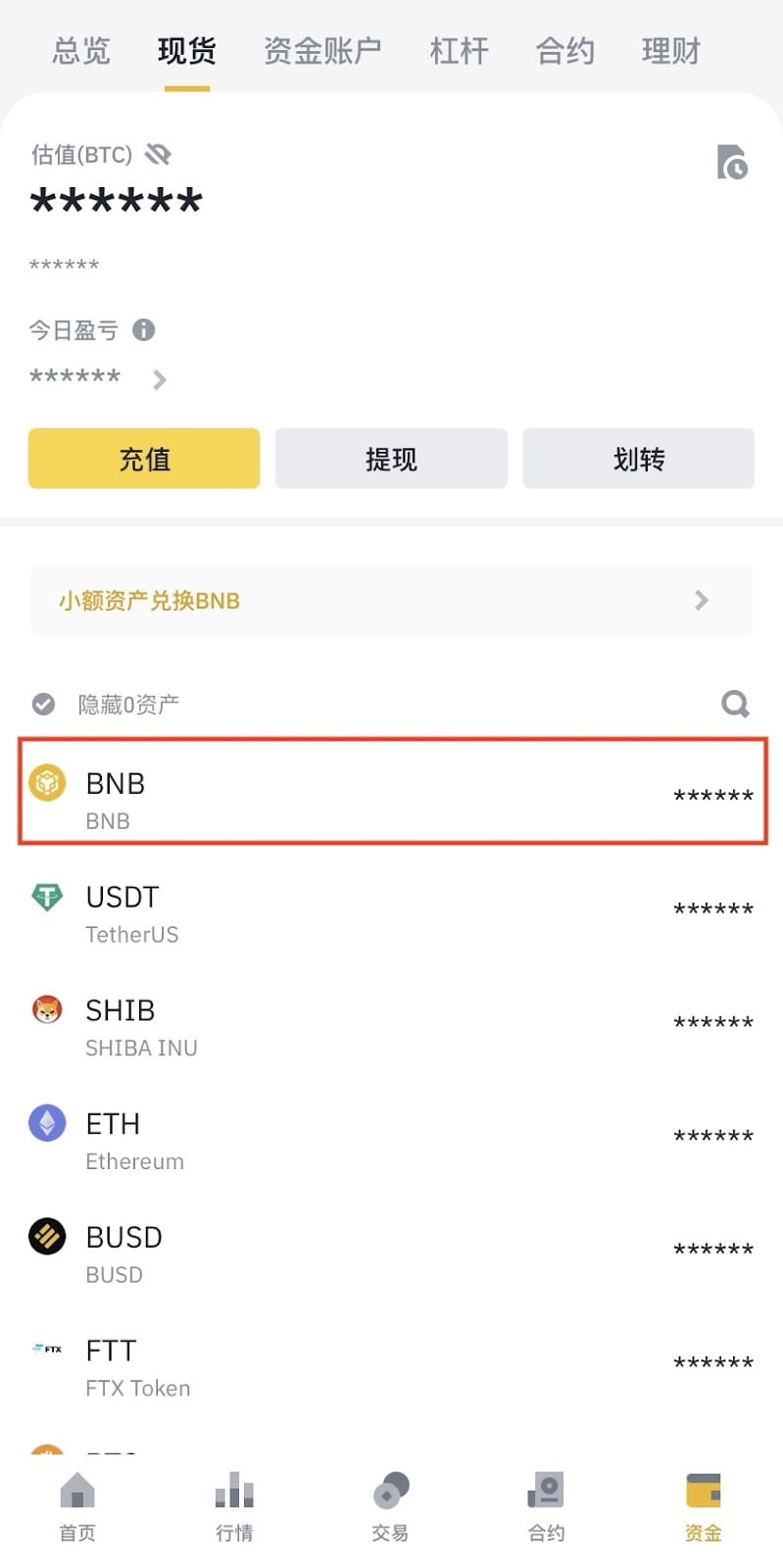This screenshot has width=783, height=1568.
Task: Tap the 划转 transfer button
Action: (x=638, y=459)
